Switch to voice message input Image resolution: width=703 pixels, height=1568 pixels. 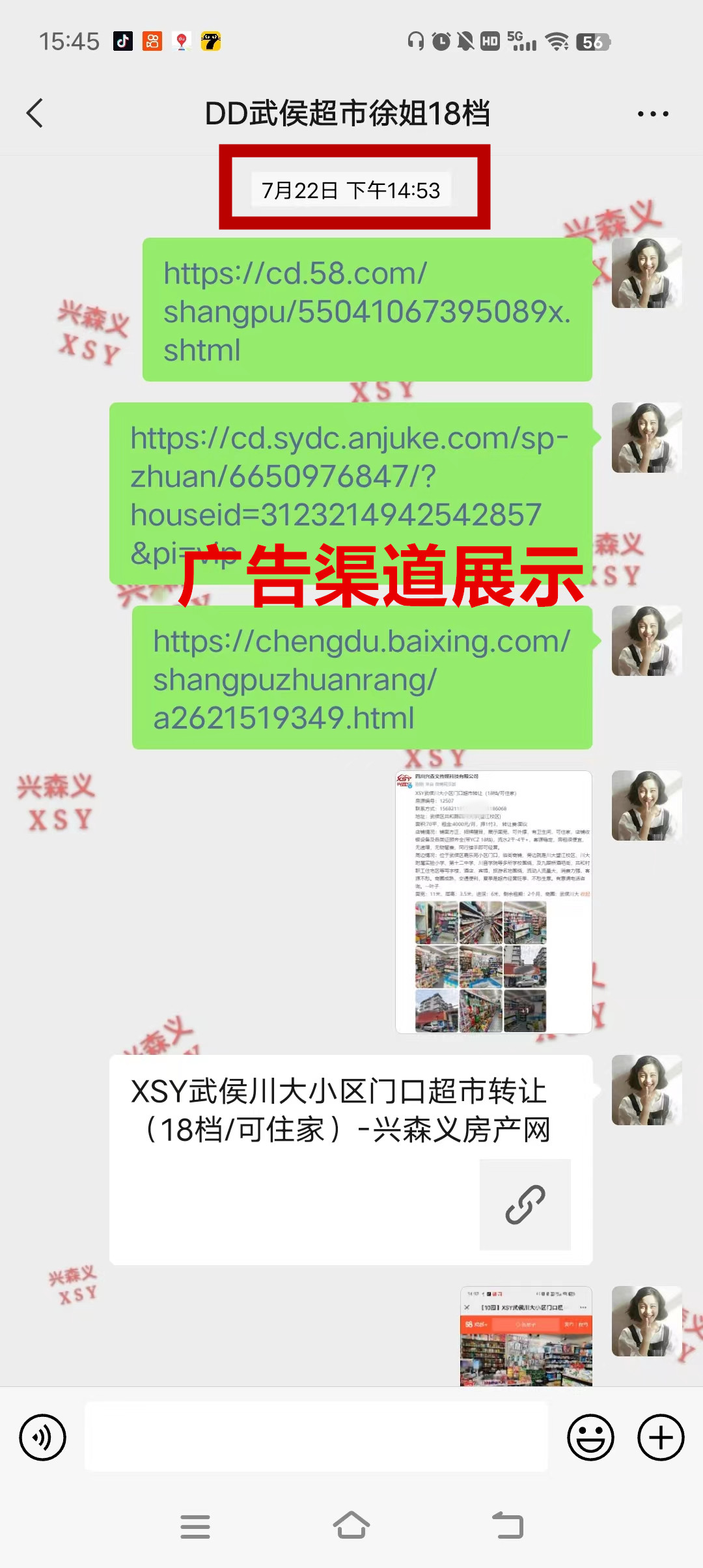pyautogui.click(x=42, y=1437)
